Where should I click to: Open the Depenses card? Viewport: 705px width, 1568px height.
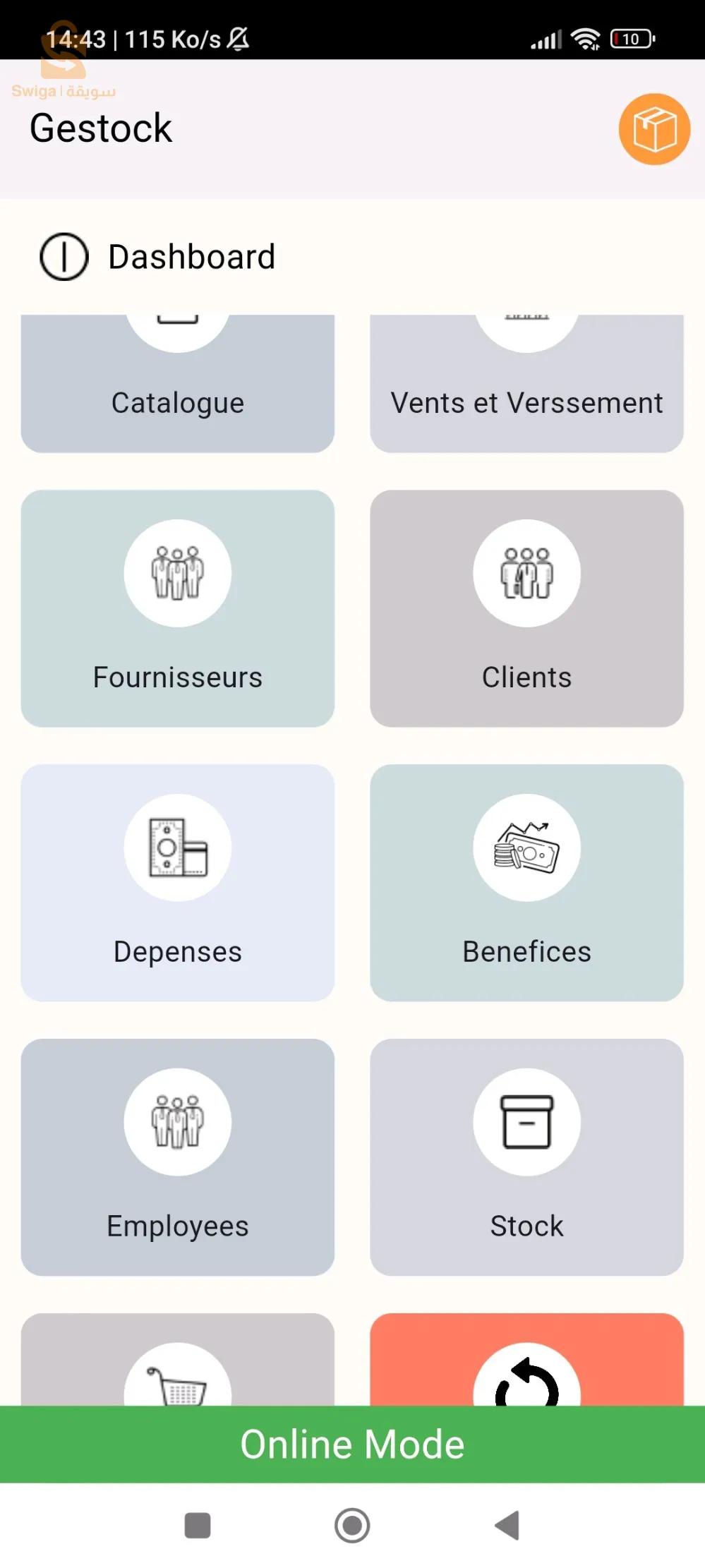click(177, 882)
